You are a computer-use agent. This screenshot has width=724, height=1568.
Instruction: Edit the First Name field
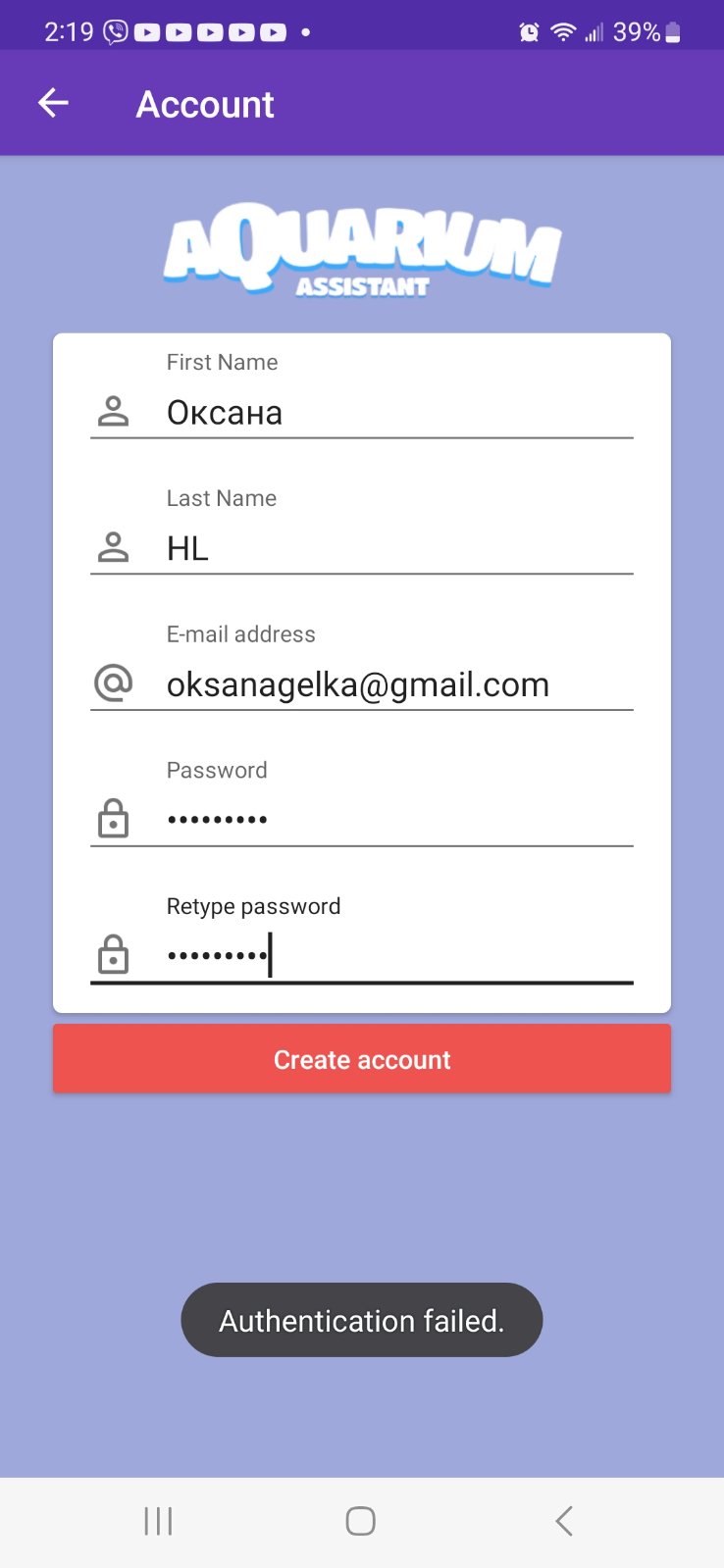tap(392, 413)
